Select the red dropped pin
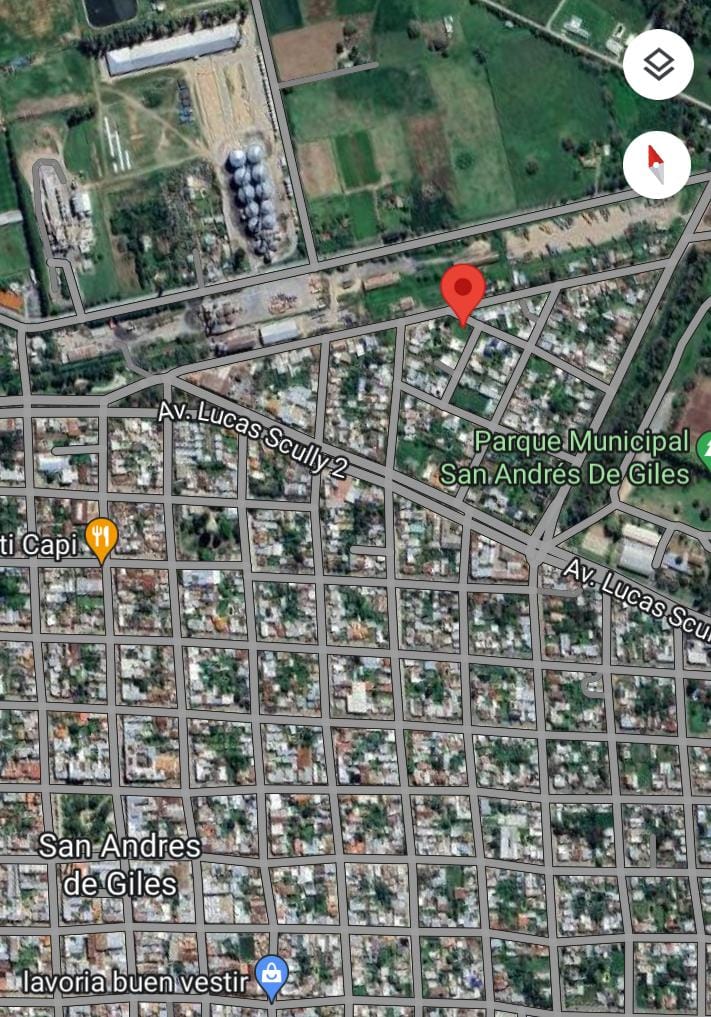This screenshot has width=711, height=1017. (463, 291)
